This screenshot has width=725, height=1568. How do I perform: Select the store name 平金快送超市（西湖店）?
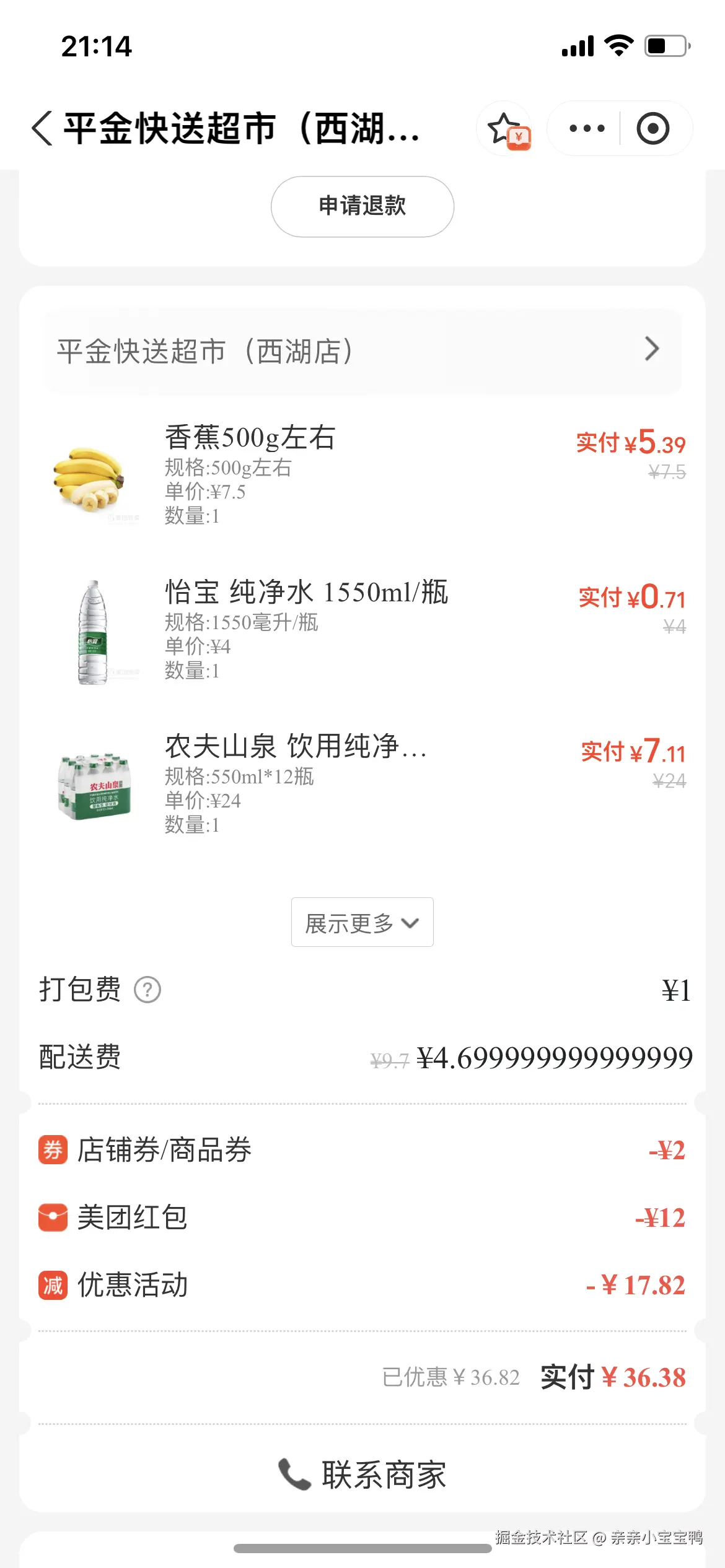pyautogui.click(x=204, y=350)
